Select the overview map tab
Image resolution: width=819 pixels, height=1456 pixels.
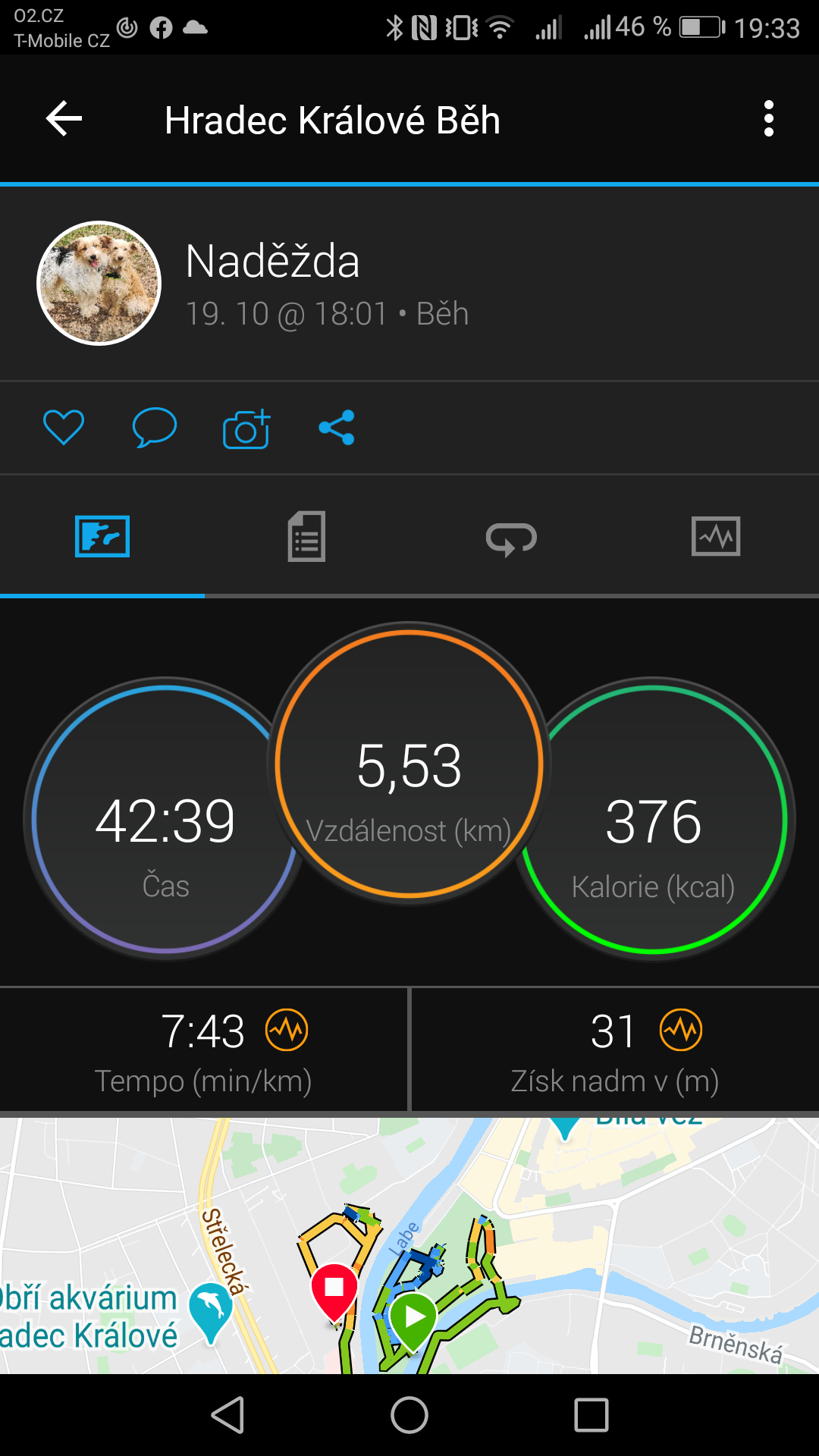coord(102,537)
